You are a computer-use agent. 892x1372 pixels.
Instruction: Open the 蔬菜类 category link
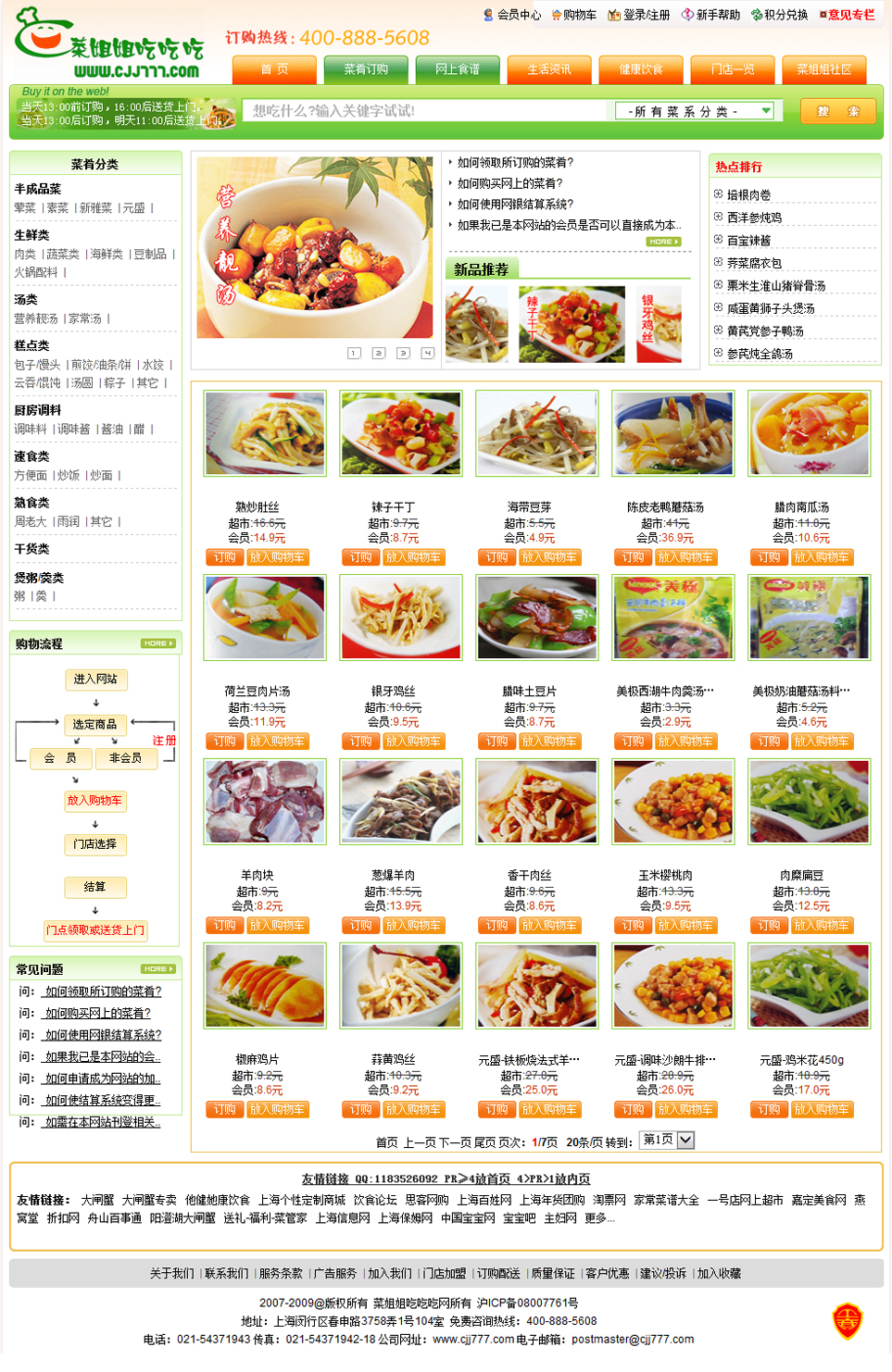pyautogui.click(x=63, y=254)
